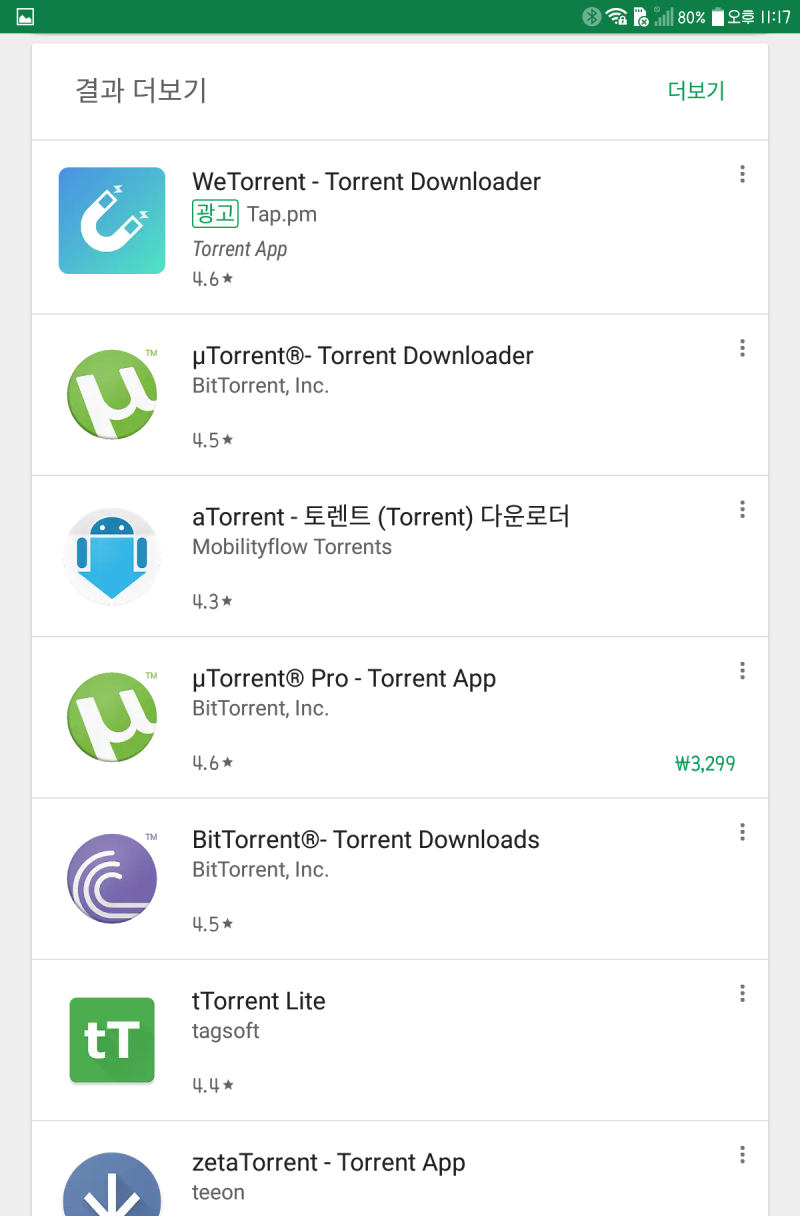Screen dimensions: 800x1216
Task: Open the overflow menu for WeTorrent
Action: [x=742, y=174]
